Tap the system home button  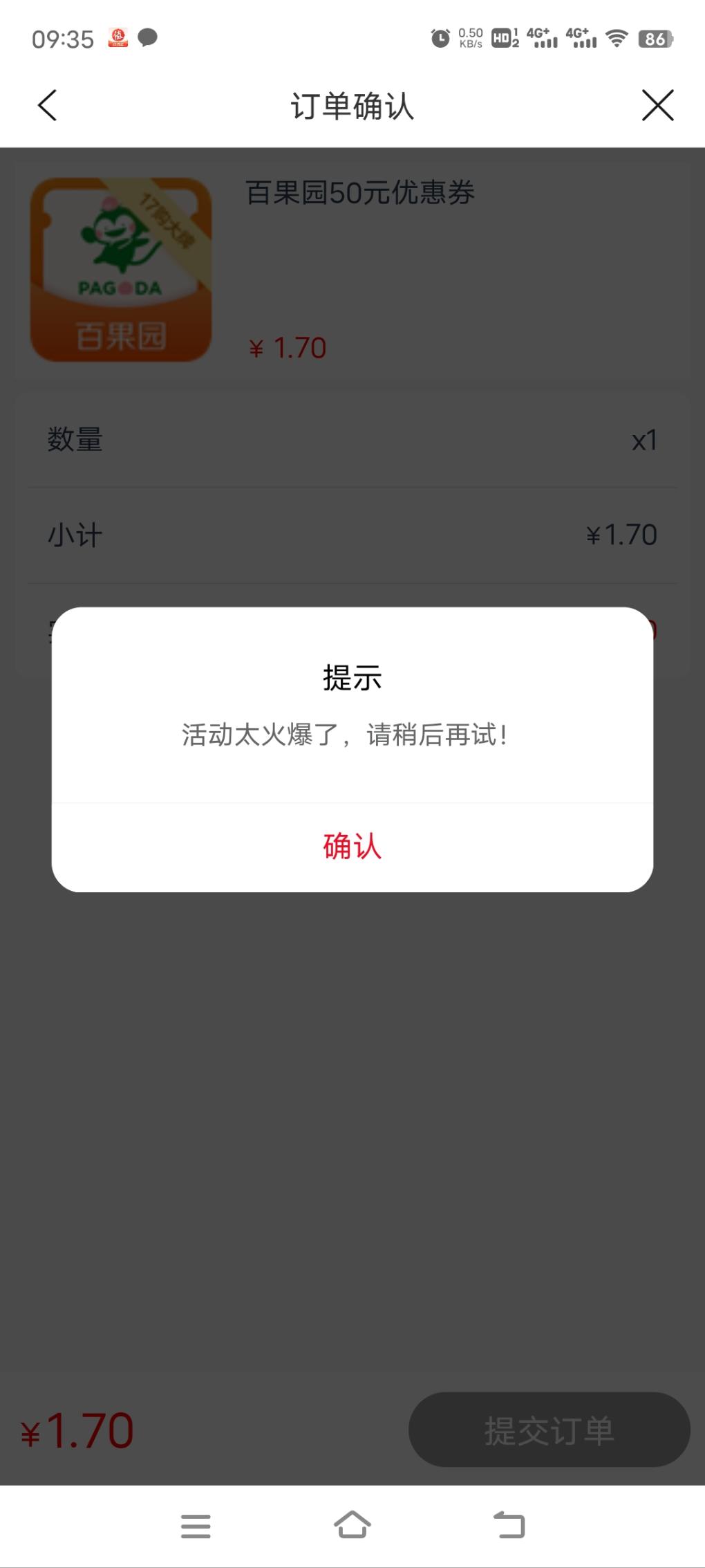tap(352, 1524)
